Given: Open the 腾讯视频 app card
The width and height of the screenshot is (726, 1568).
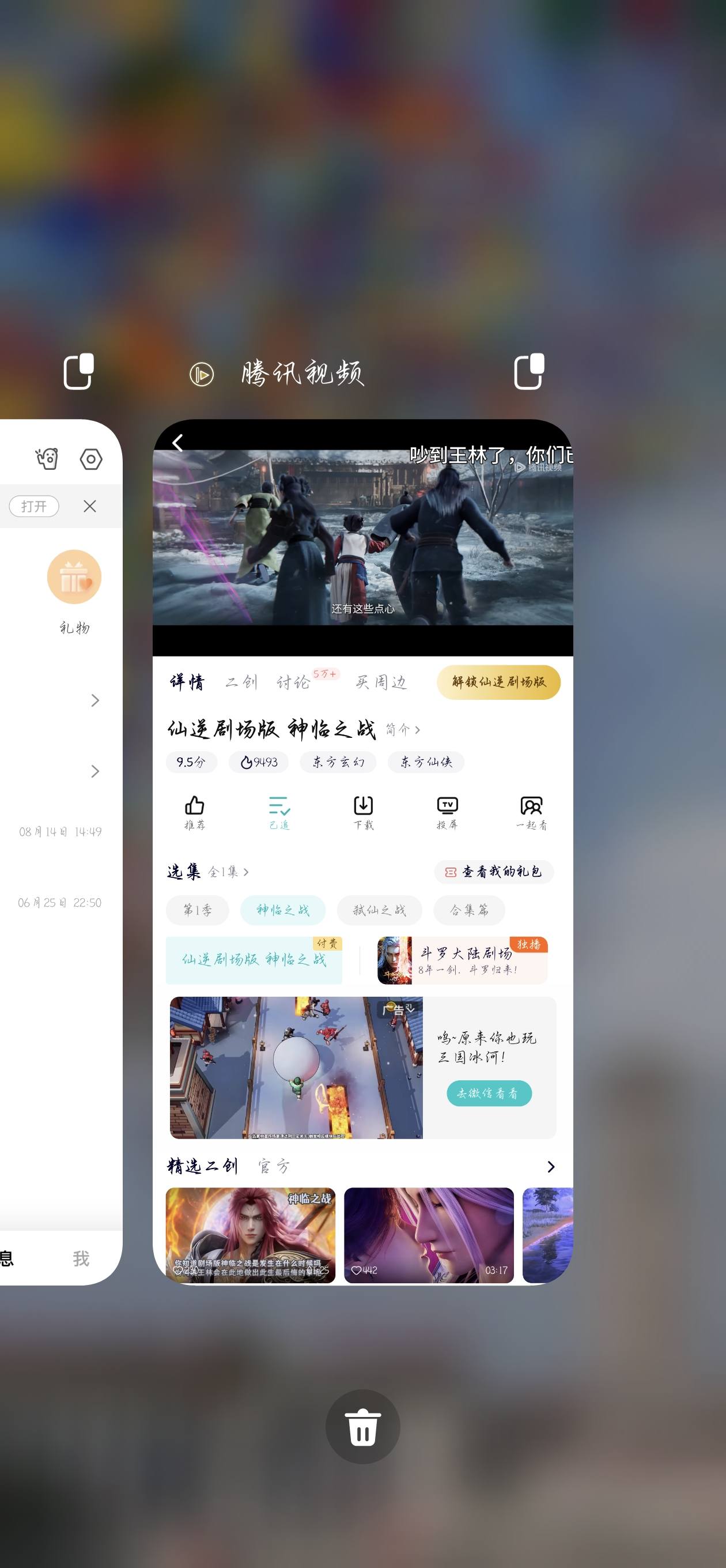Looking at the screenshot, I should [x=362, y=852].
